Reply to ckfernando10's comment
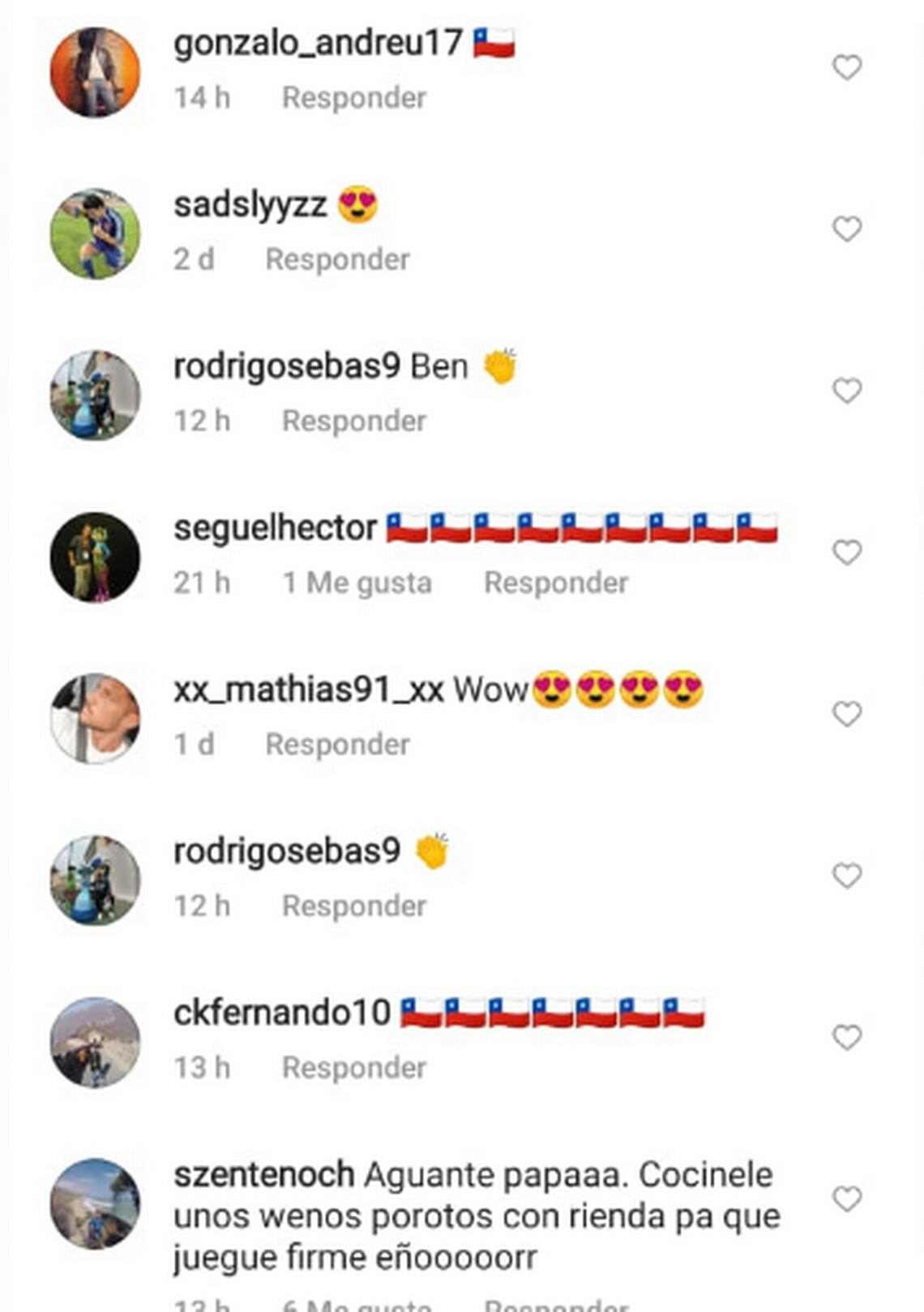Image resolution: width=924 pixels, height=1312 pixels. pyautogui.click(x=353, y=1067)
